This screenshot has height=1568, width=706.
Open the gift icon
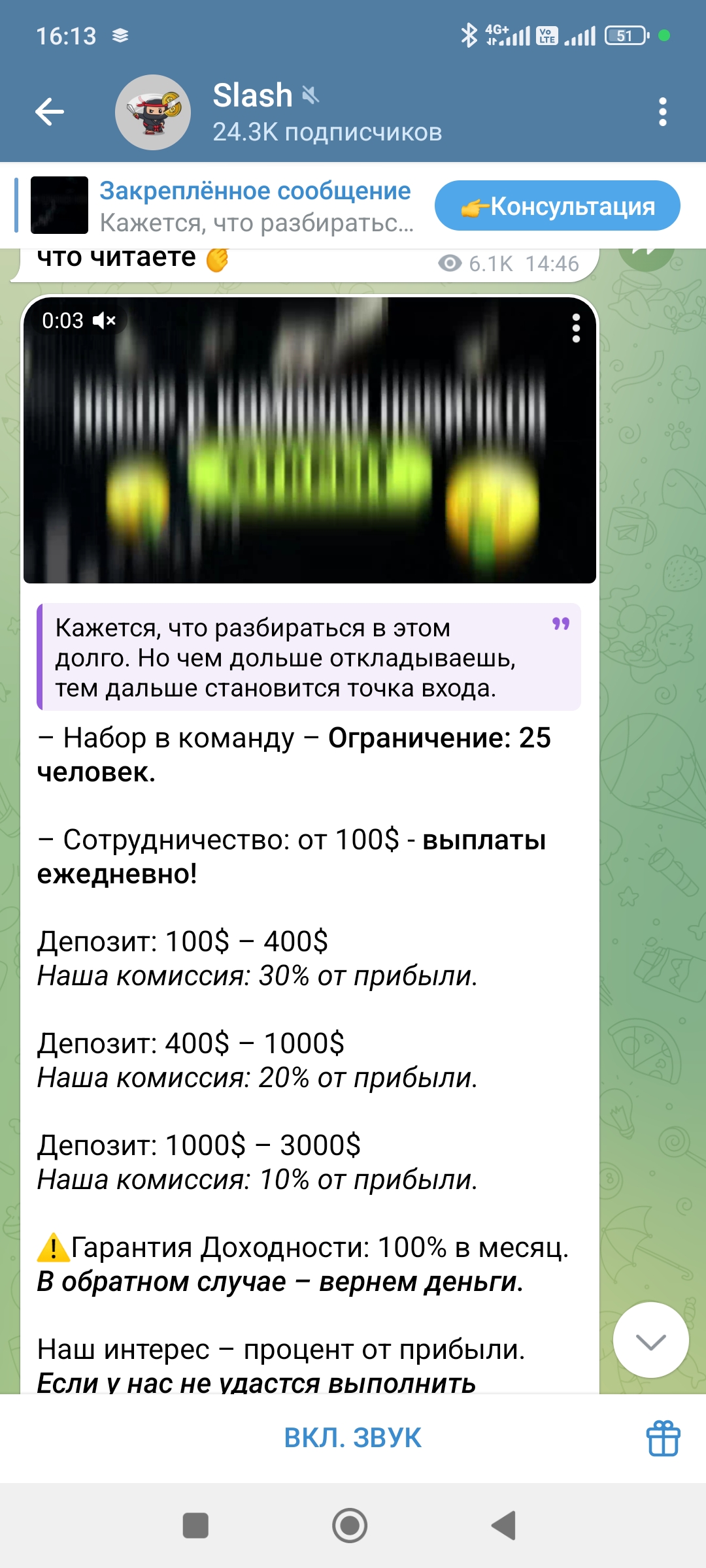click(x=663, y=1438)
